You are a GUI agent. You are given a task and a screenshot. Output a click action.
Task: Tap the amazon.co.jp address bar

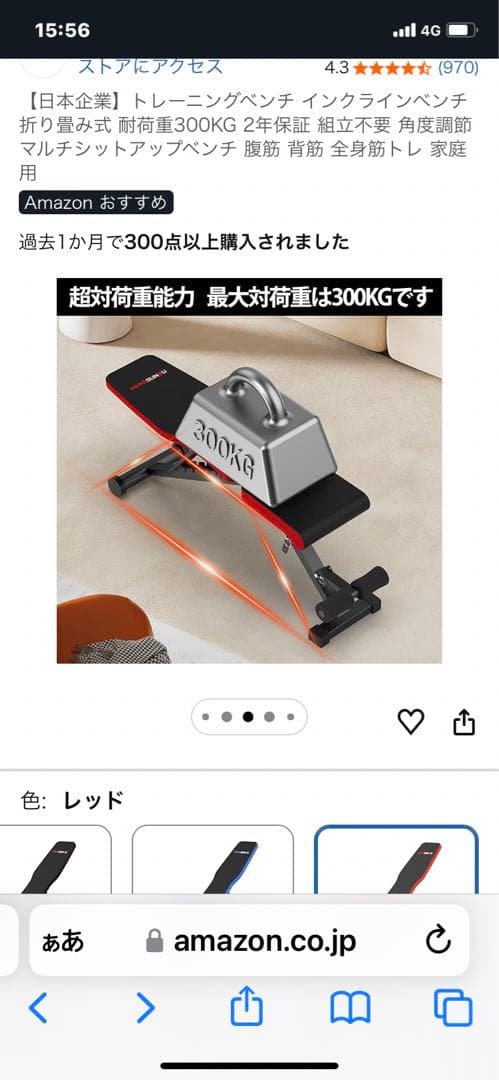[x=252, y=941]
